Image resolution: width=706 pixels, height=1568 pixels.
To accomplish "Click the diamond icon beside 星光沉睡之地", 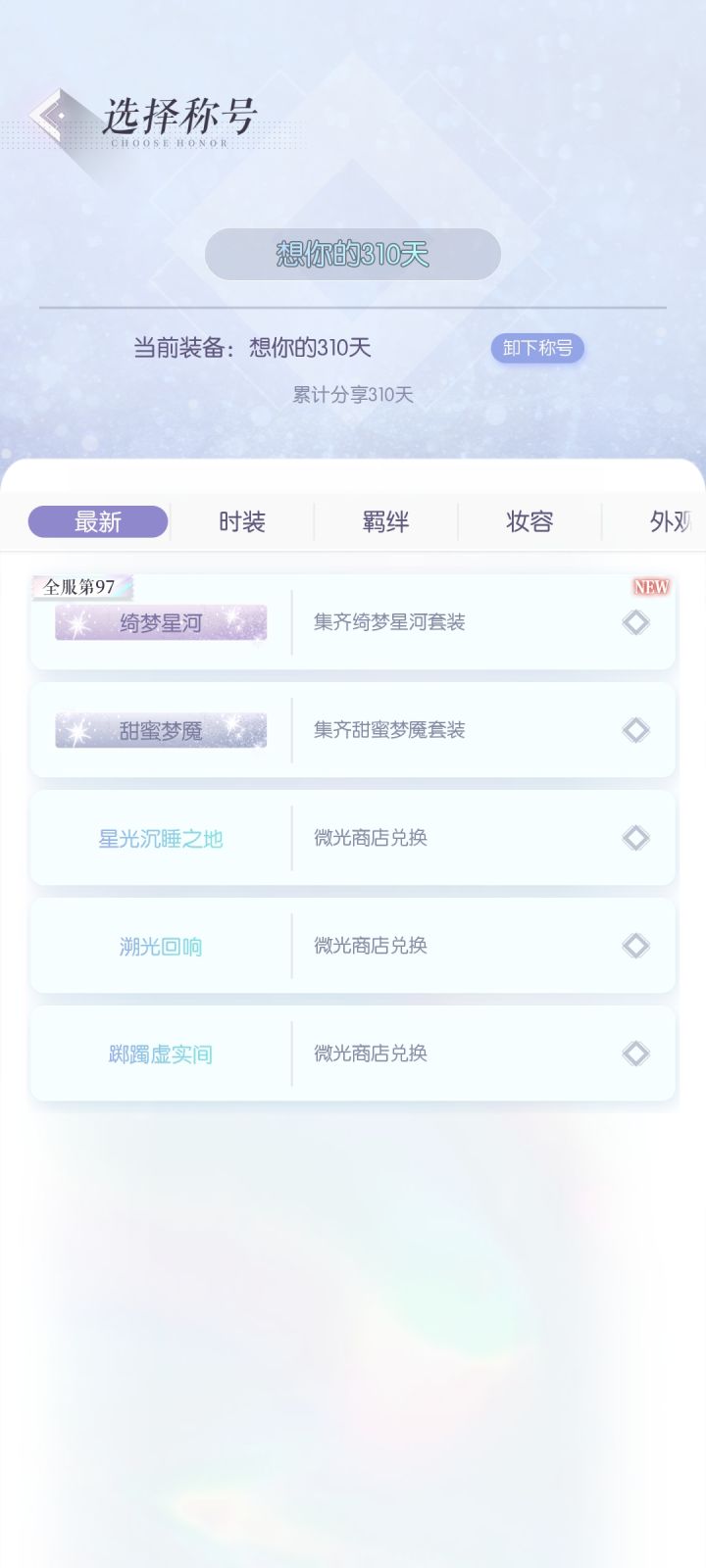I will coord(635,838).
